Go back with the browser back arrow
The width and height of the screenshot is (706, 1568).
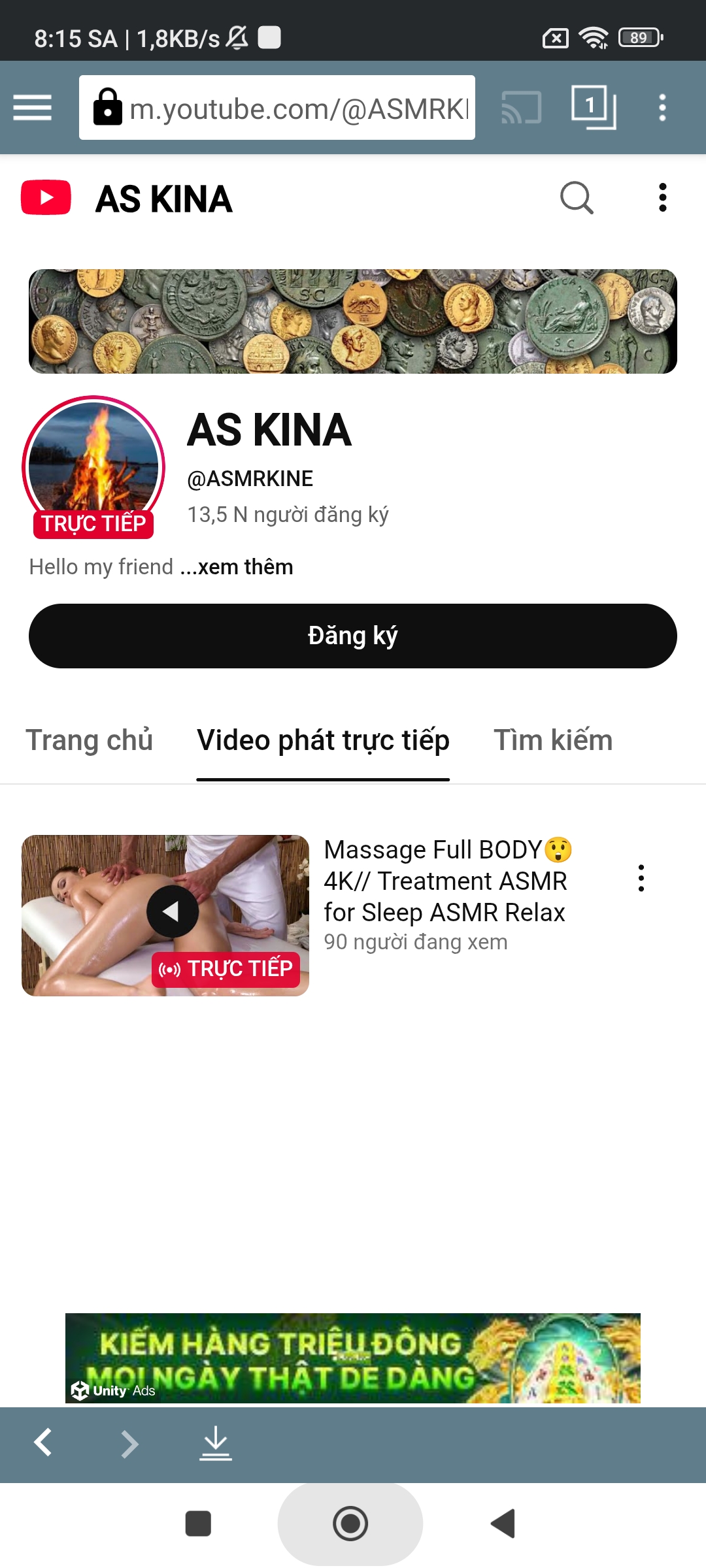click(43, 1443)
